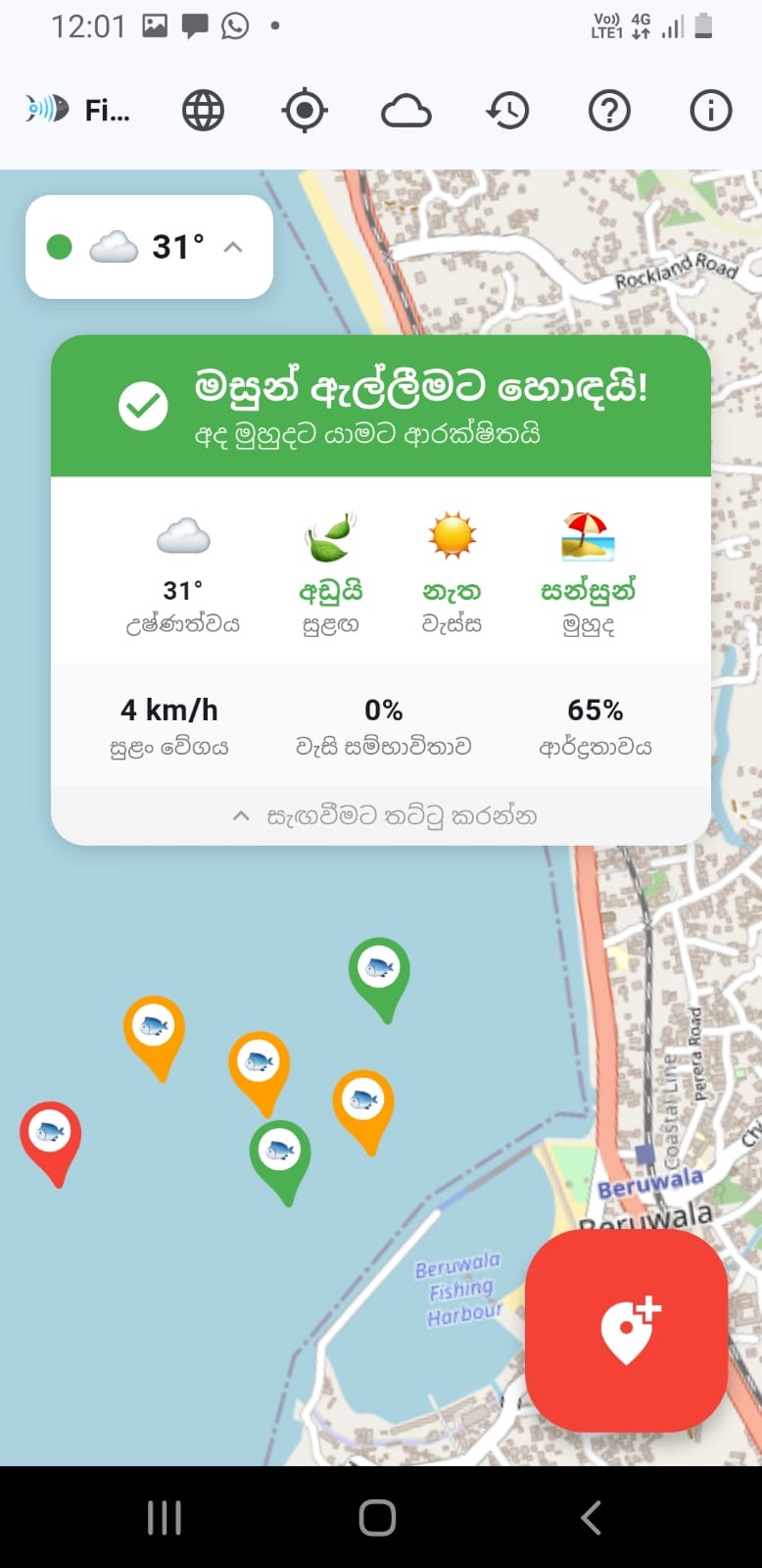Click the help question mark icon

(x=608, y=110)
